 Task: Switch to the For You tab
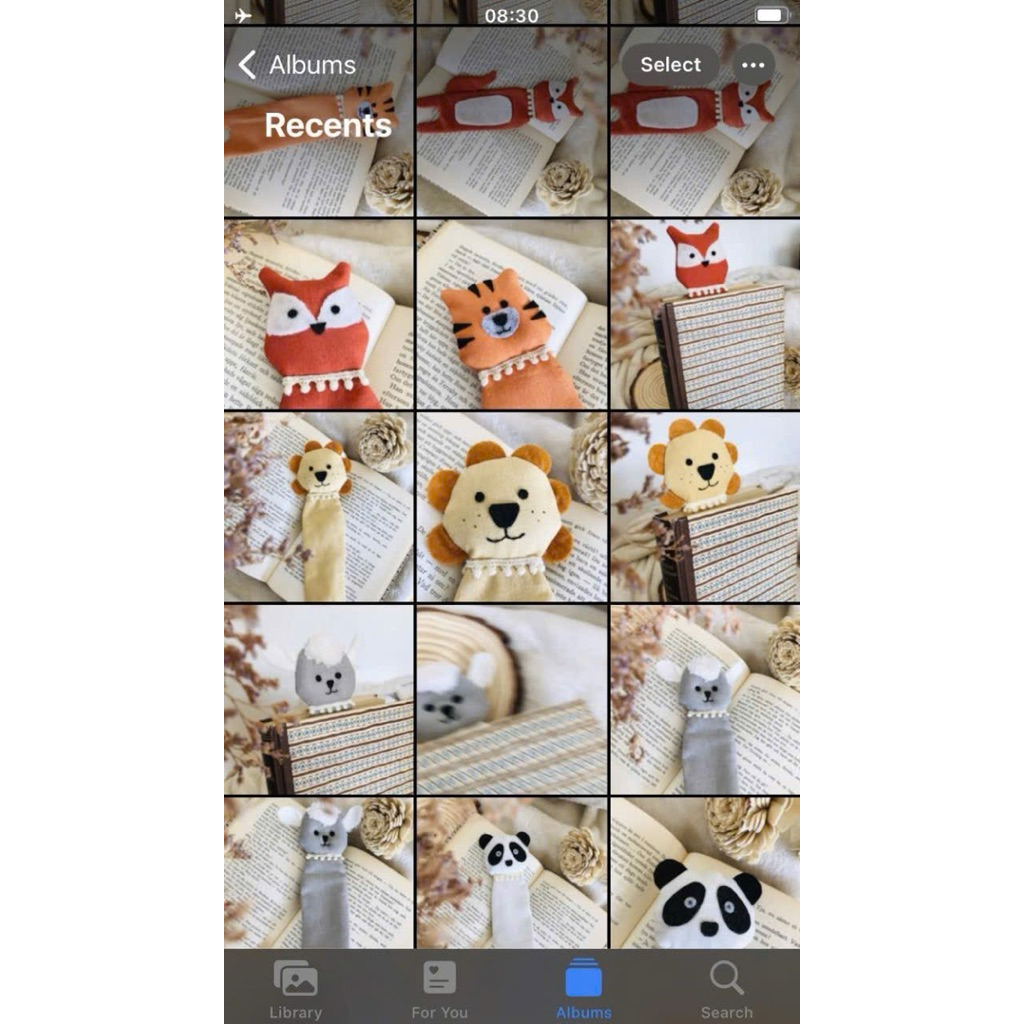pyautogui.click(x=439, y=990)
